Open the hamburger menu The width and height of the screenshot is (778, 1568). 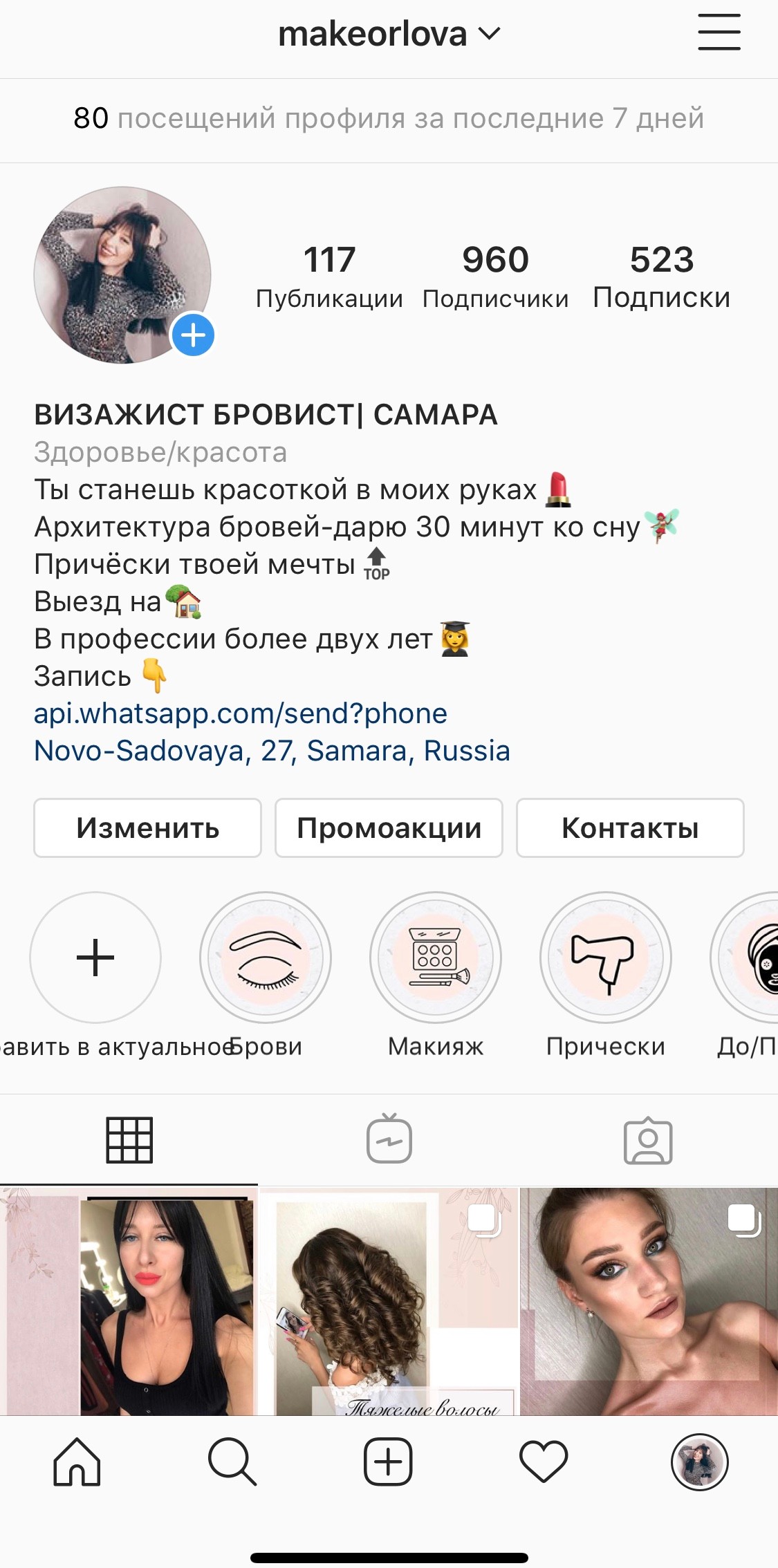pyautogui.click(x=719, y=32)
